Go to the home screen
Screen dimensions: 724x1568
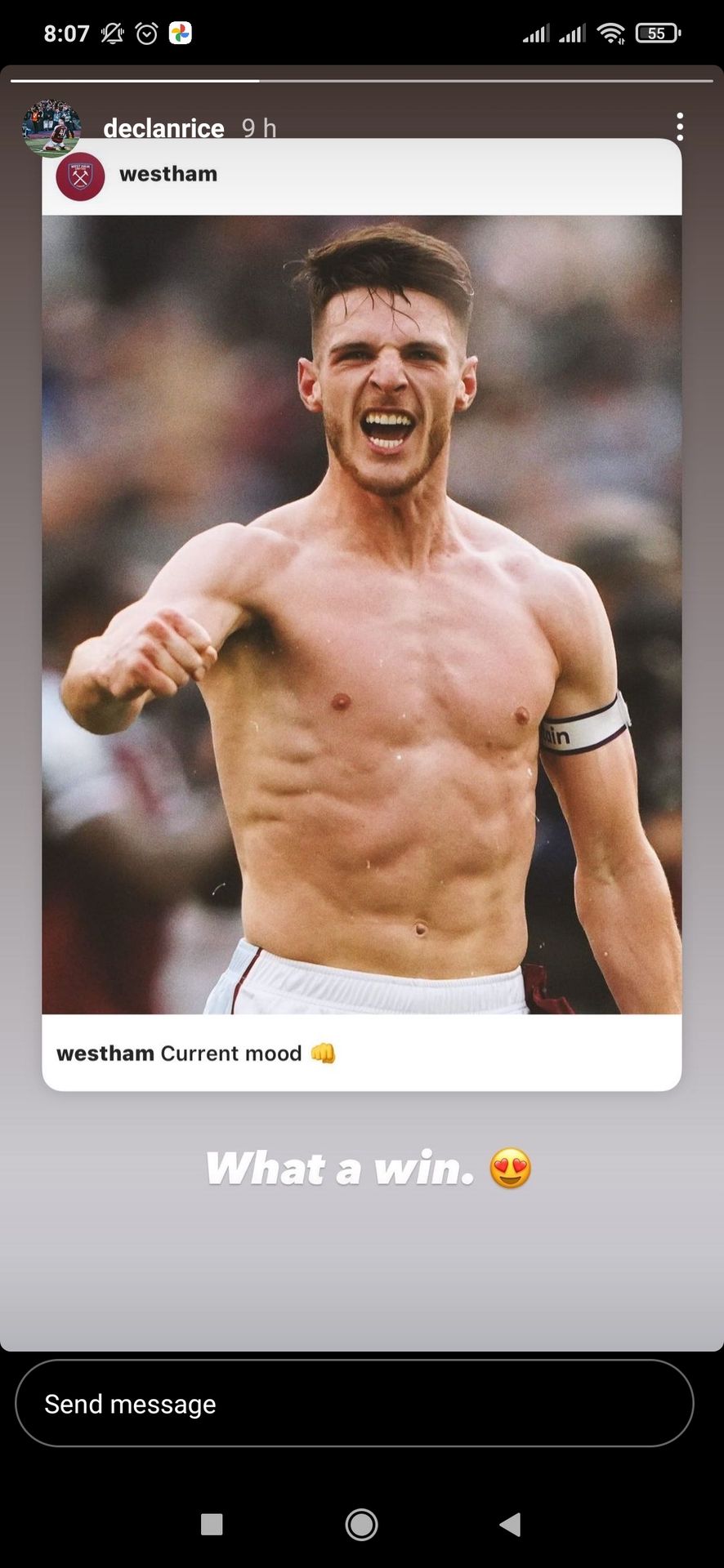point(361,1524)
